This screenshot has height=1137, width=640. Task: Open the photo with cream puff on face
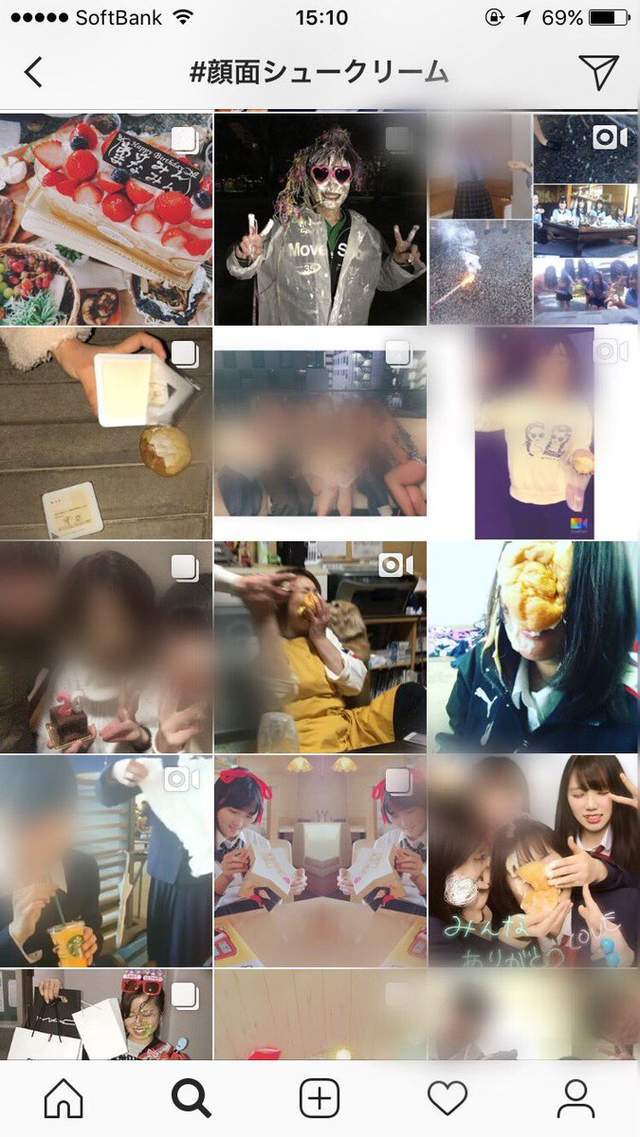click(x=534, y=646)
